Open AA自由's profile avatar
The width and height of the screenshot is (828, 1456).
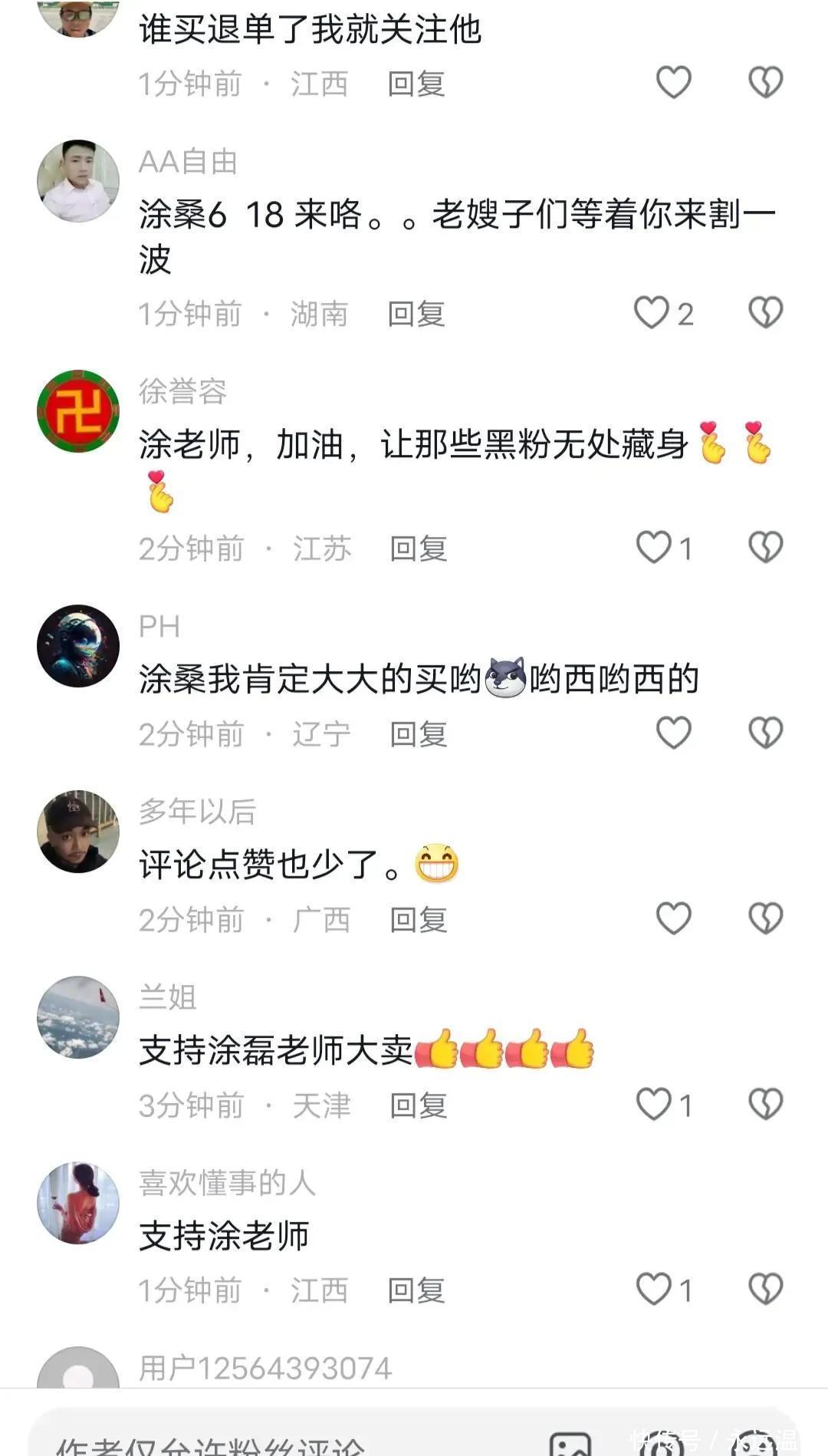click(x=78, y=182)
